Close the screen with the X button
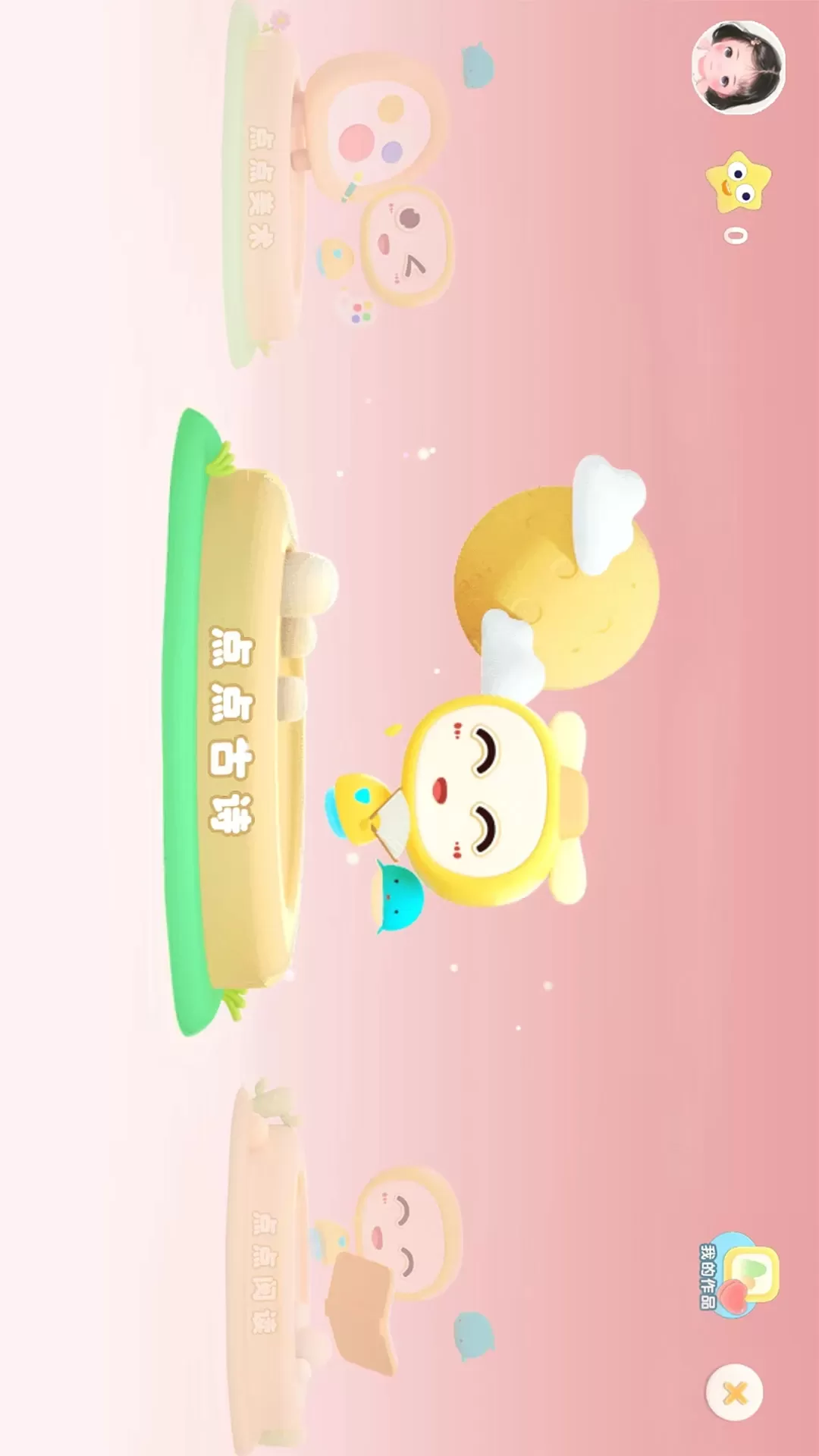Screen dimensions: 819x1456 click(x=734, y=1392)
